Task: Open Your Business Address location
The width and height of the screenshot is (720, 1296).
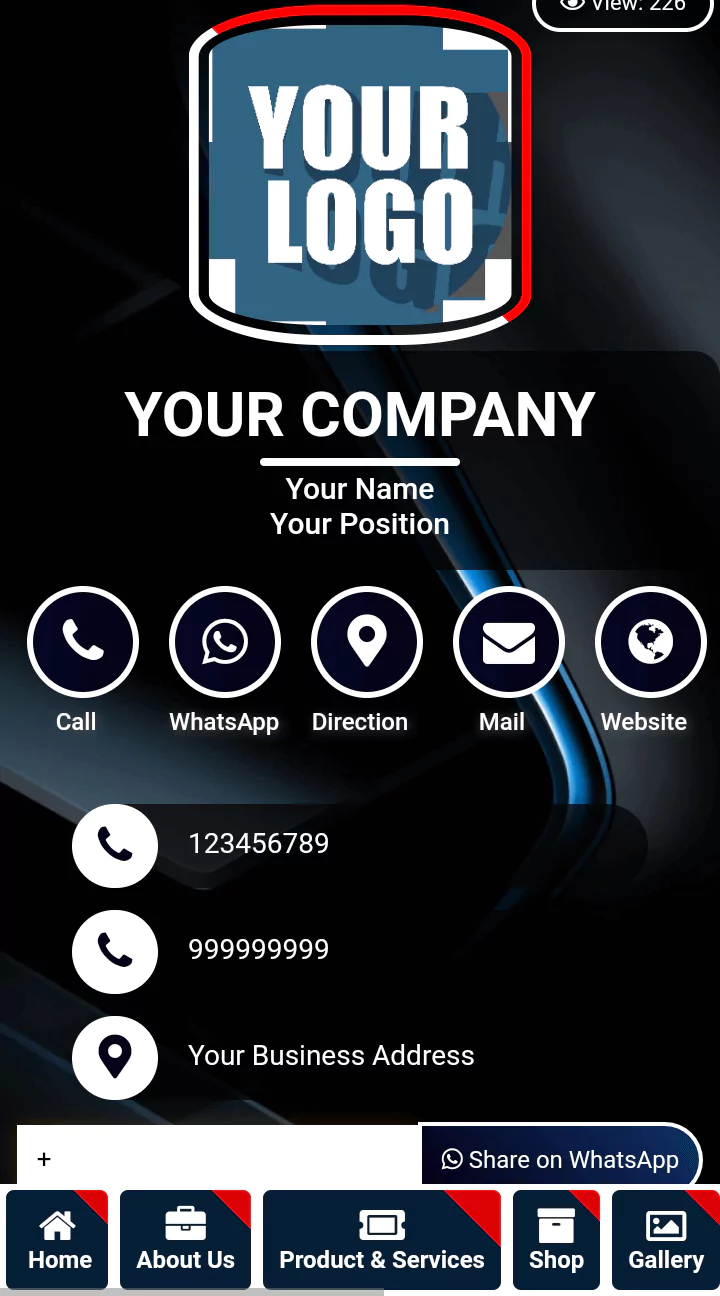Action: [x=330, y=1056]
